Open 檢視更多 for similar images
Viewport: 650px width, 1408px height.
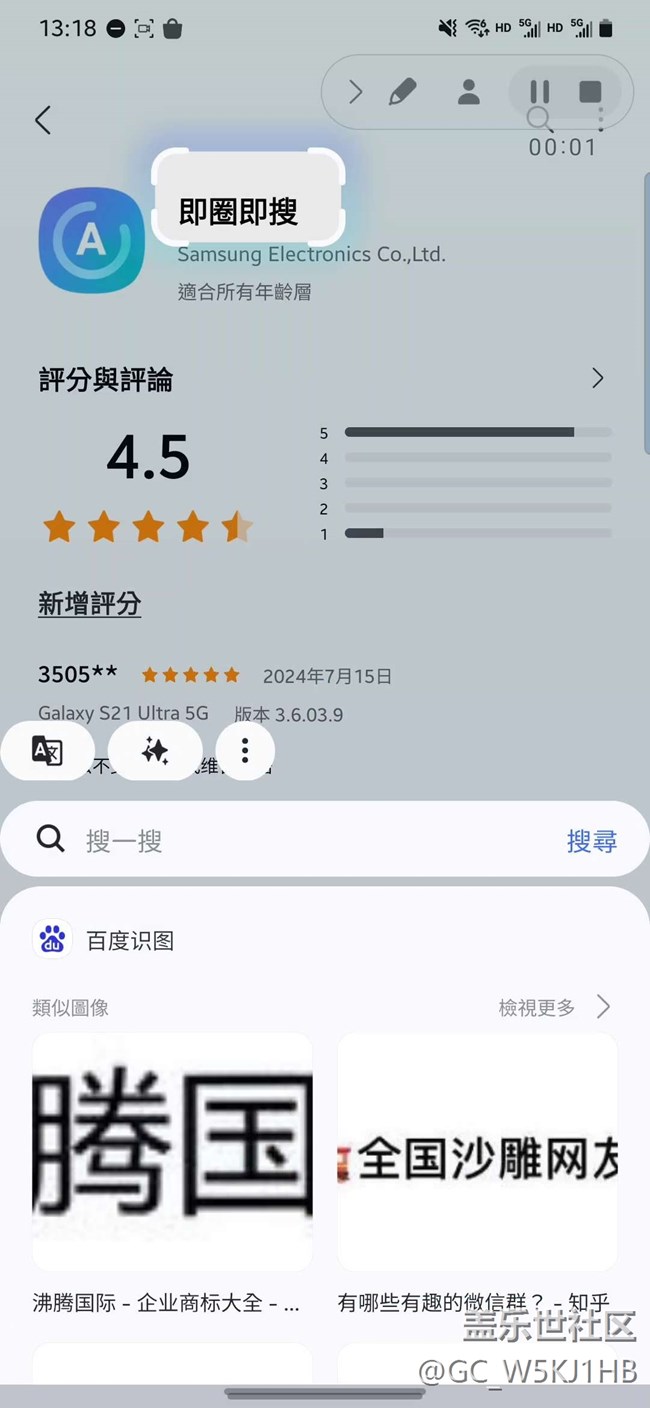555,1007
